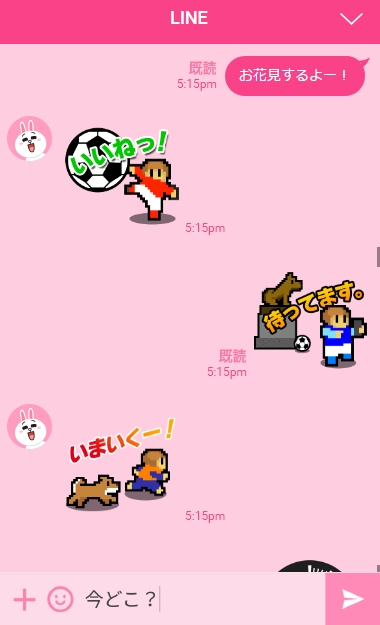Tap the いまいくー！ running sticker

121,464
